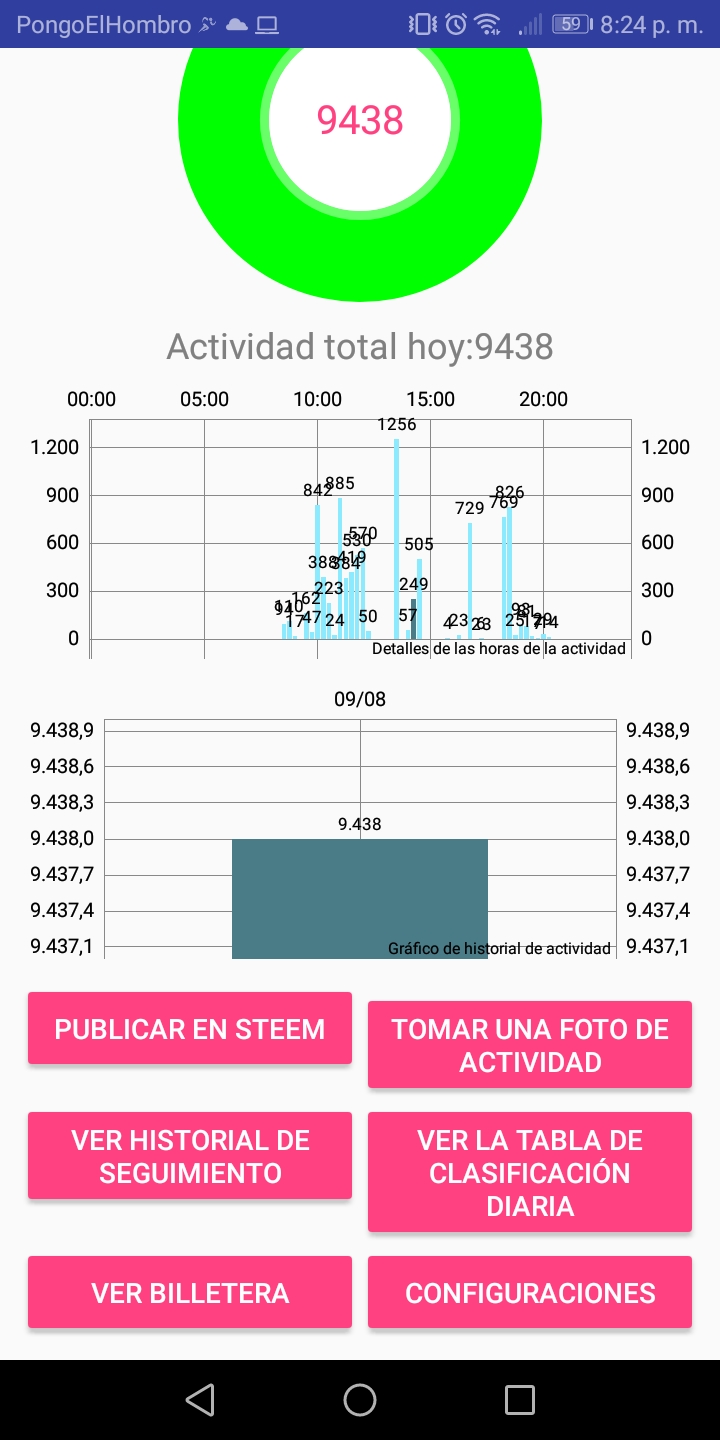Tap the system back button
Image resolution: width=720 pixels, height=1440 pixels.
click(x=200, y=1400)
